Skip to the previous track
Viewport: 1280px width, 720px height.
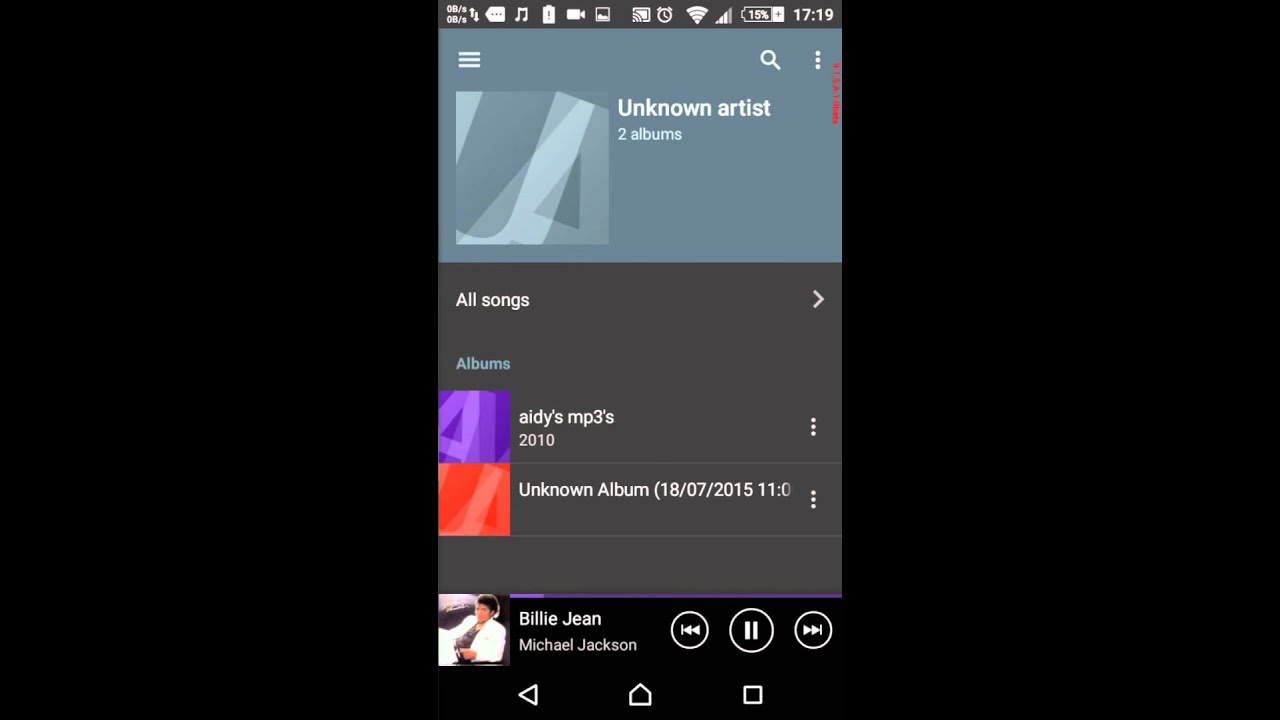[x=689, y=630]
